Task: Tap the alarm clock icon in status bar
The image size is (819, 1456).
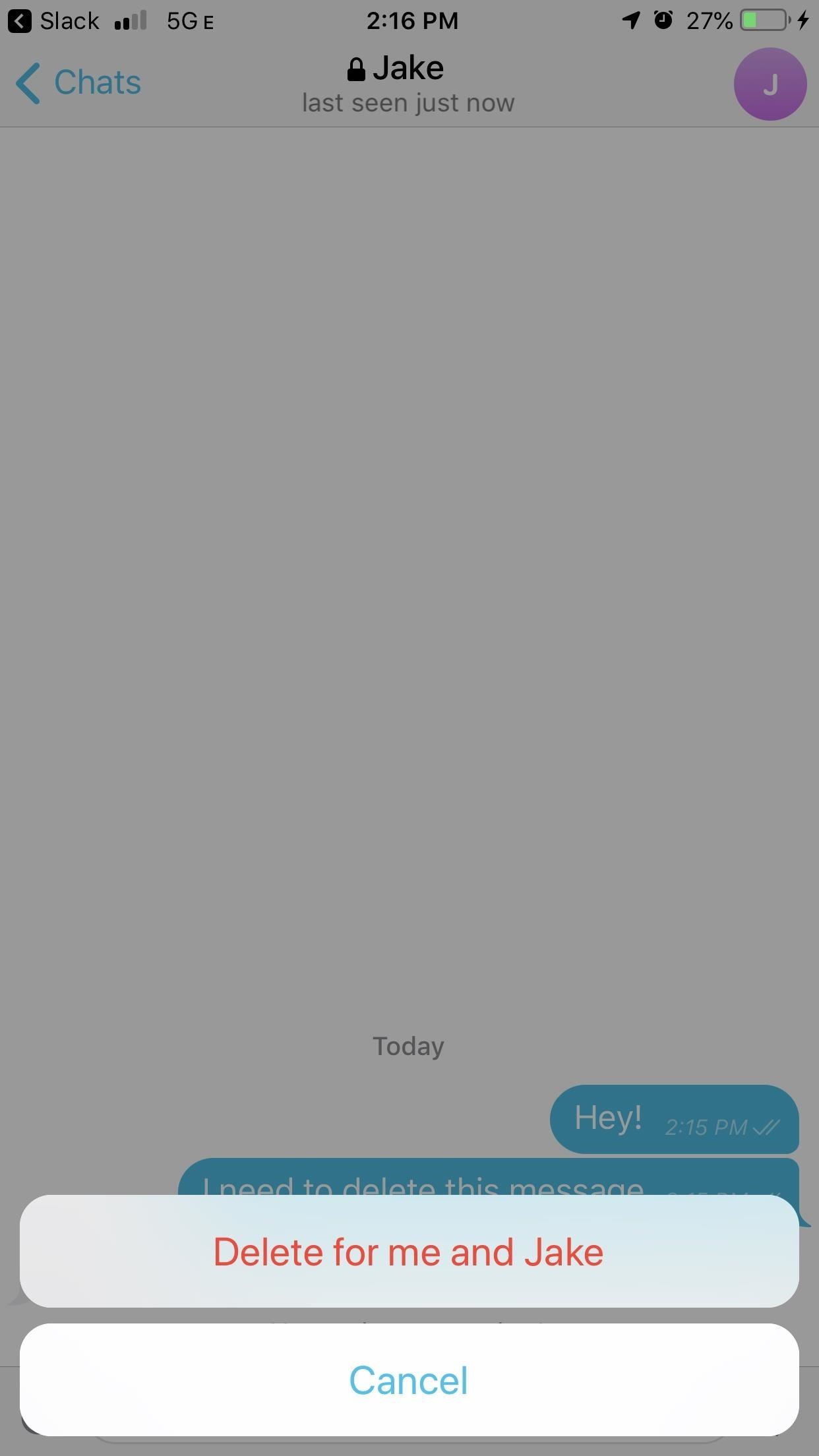Action: (x=663, y=20)
